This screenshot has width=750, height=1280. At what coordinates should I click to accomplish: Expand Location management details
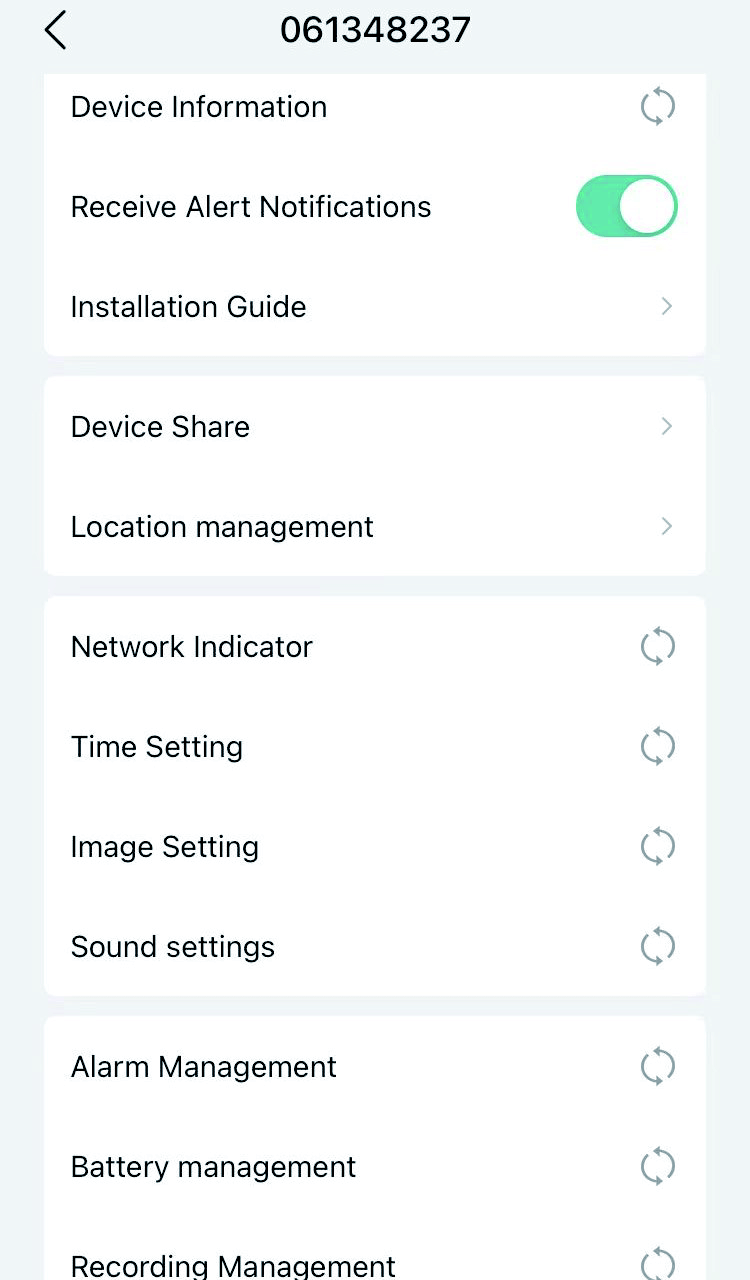tap(666, 526)
